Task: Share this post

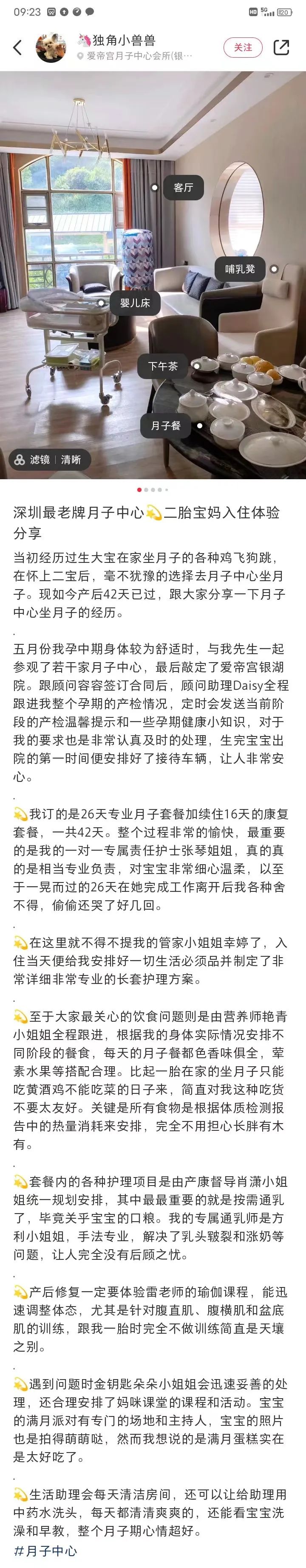Action: (x=281, y=48)
